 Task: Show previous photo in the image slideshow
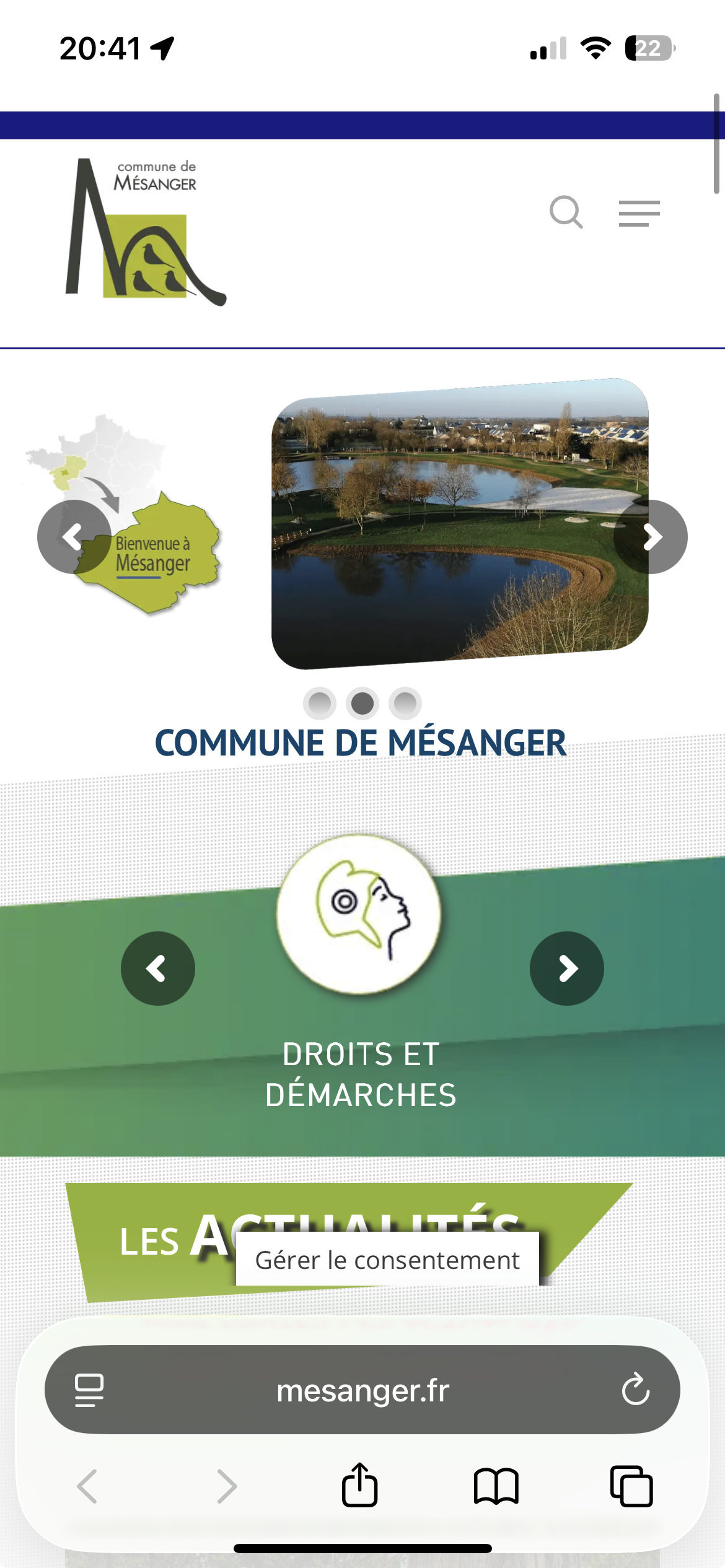(x=74, y=536)
